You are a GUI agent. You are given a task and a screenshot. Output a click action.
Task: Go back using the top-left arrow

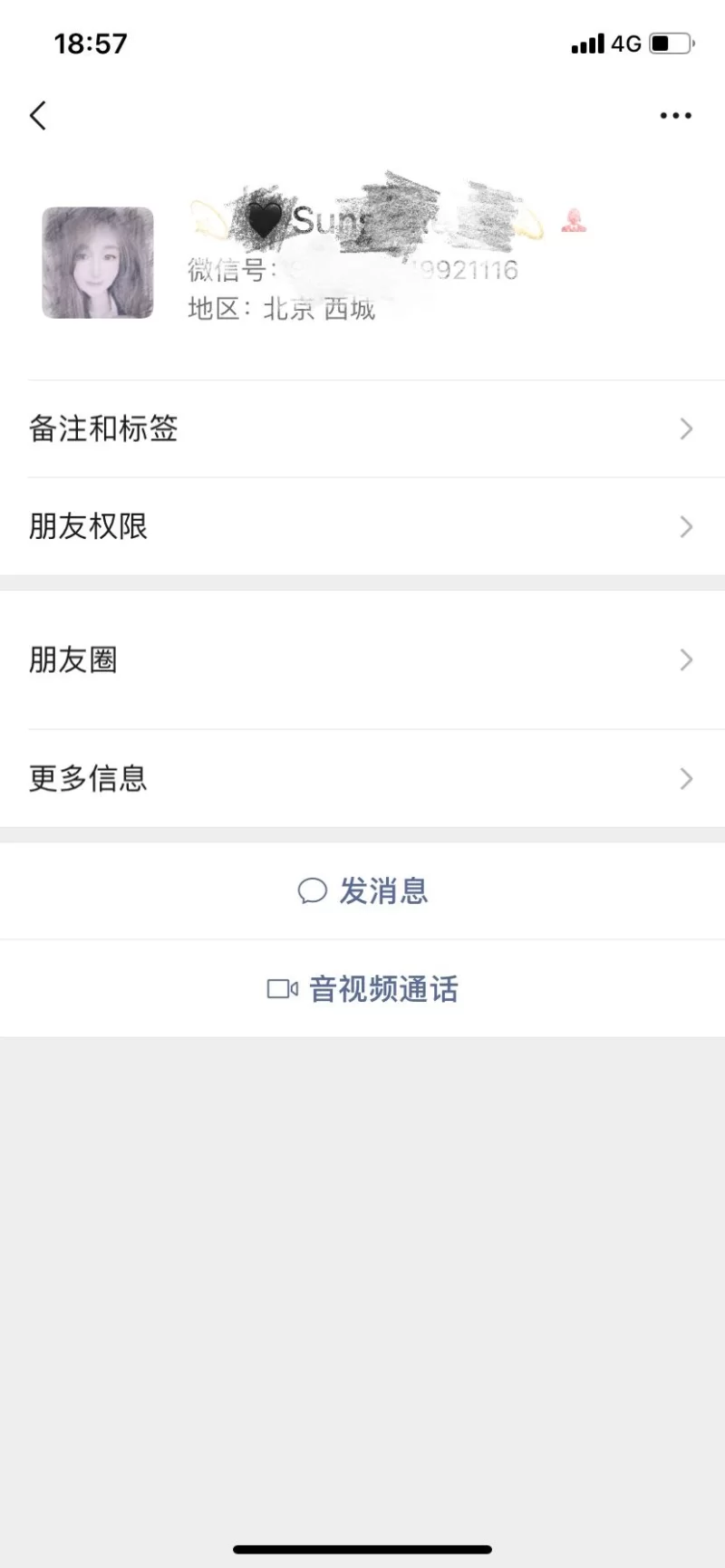38,116
